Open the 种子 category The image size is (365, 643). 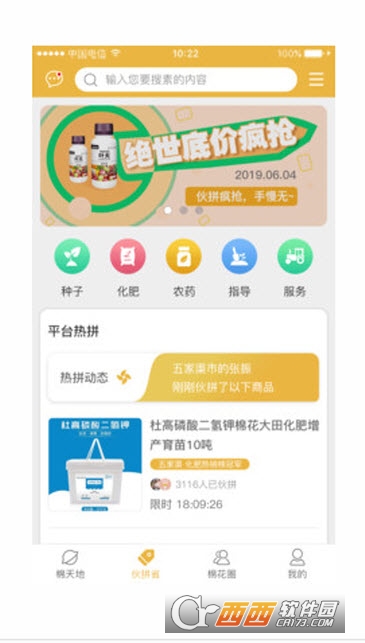[72, 268]
